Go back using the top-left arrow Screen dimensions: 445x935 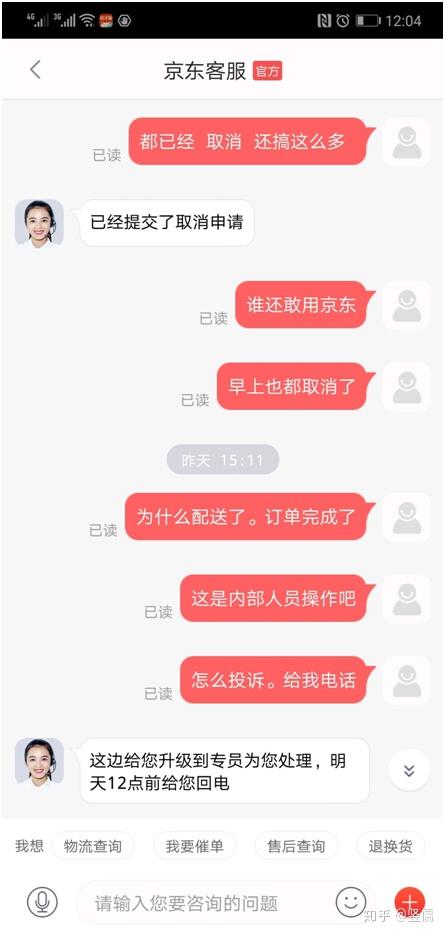tap(35, 70)
